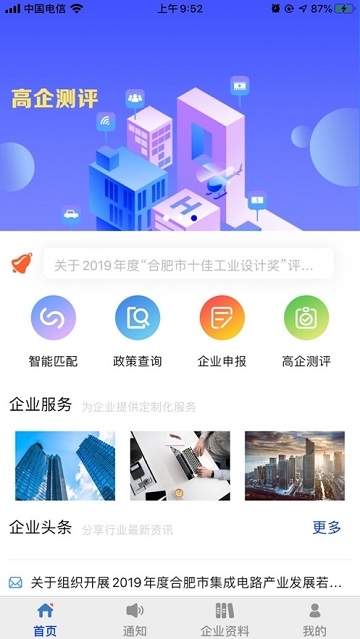
Task: Switch to the 企业资料 tab
Action: [x=225, y=619]
